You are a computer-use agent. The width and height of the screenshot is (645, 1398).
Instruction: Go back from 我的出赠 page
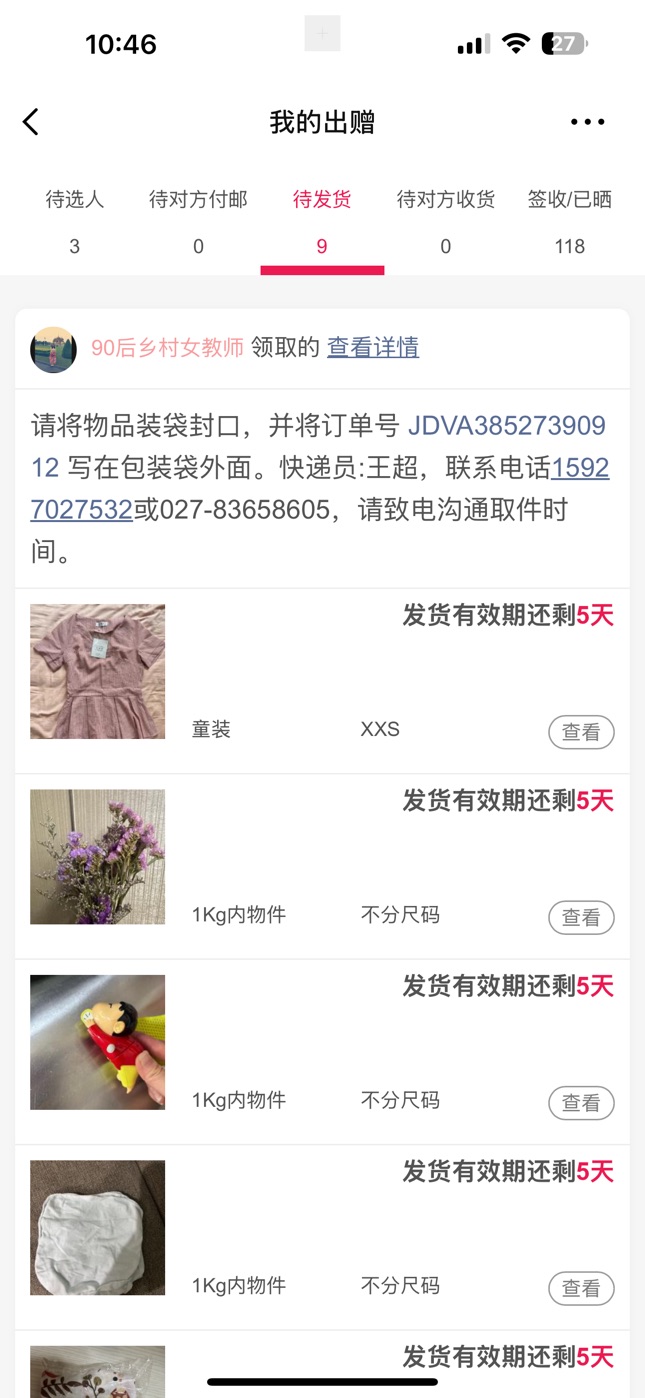31,122
